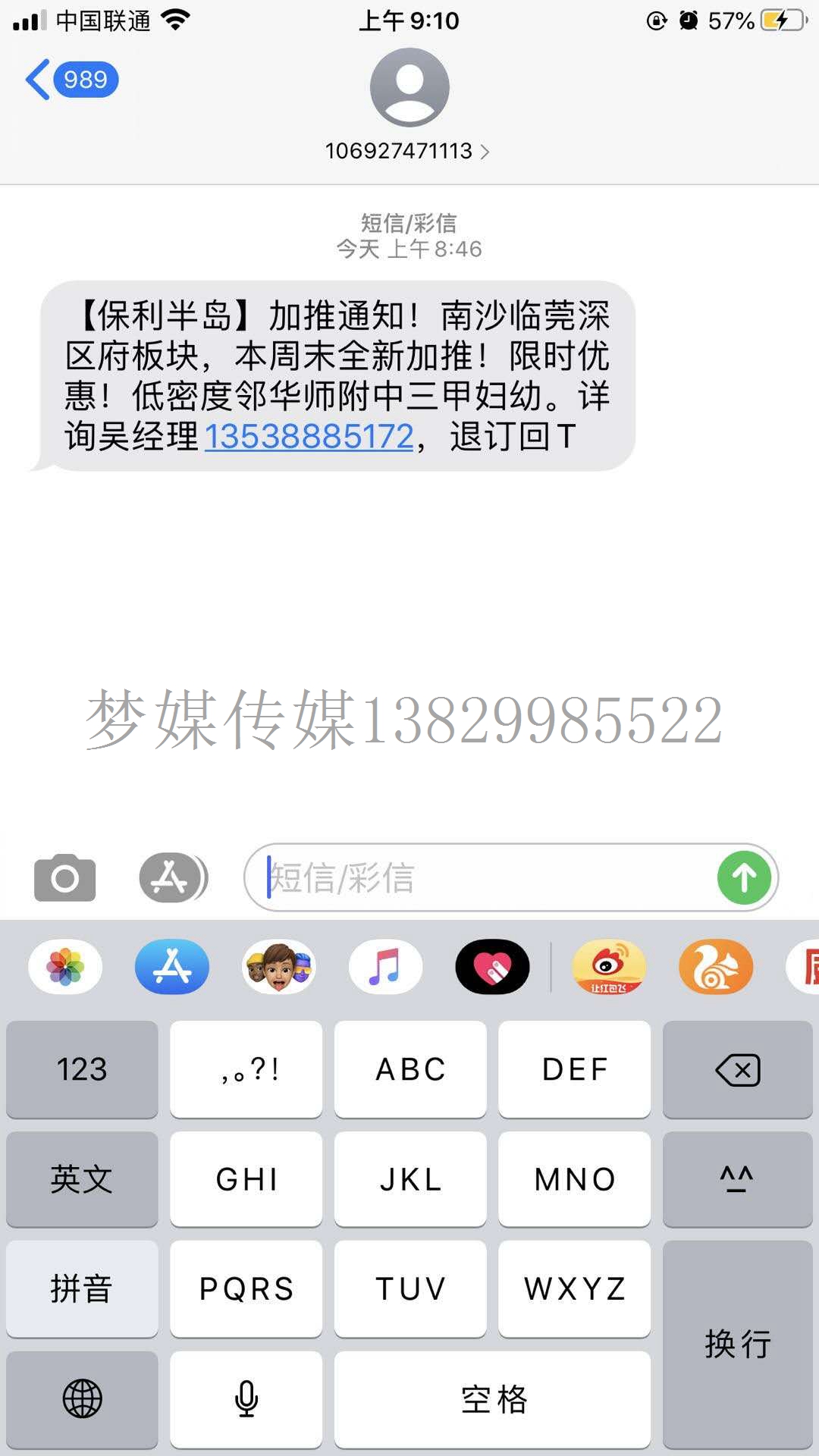Call the linked number 13538885172
Image resolution: width=819 pixels, height=1456 pixels.
(309, 437)
